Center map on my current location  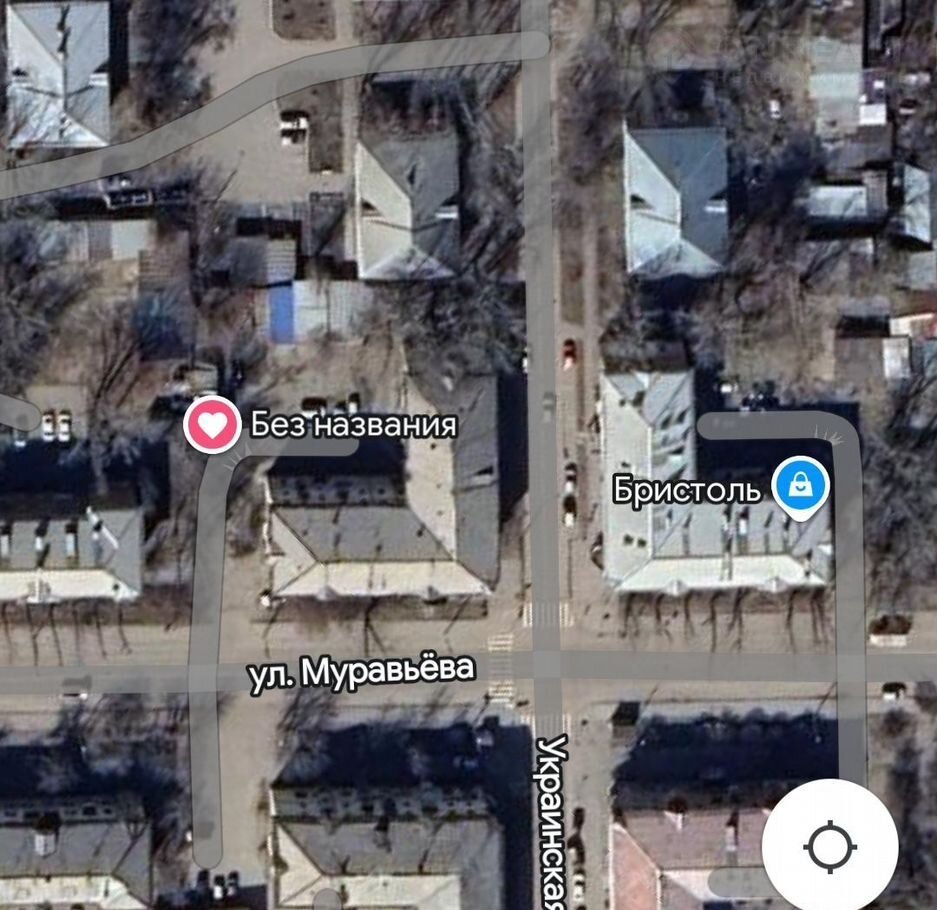[x=829, y=846]
